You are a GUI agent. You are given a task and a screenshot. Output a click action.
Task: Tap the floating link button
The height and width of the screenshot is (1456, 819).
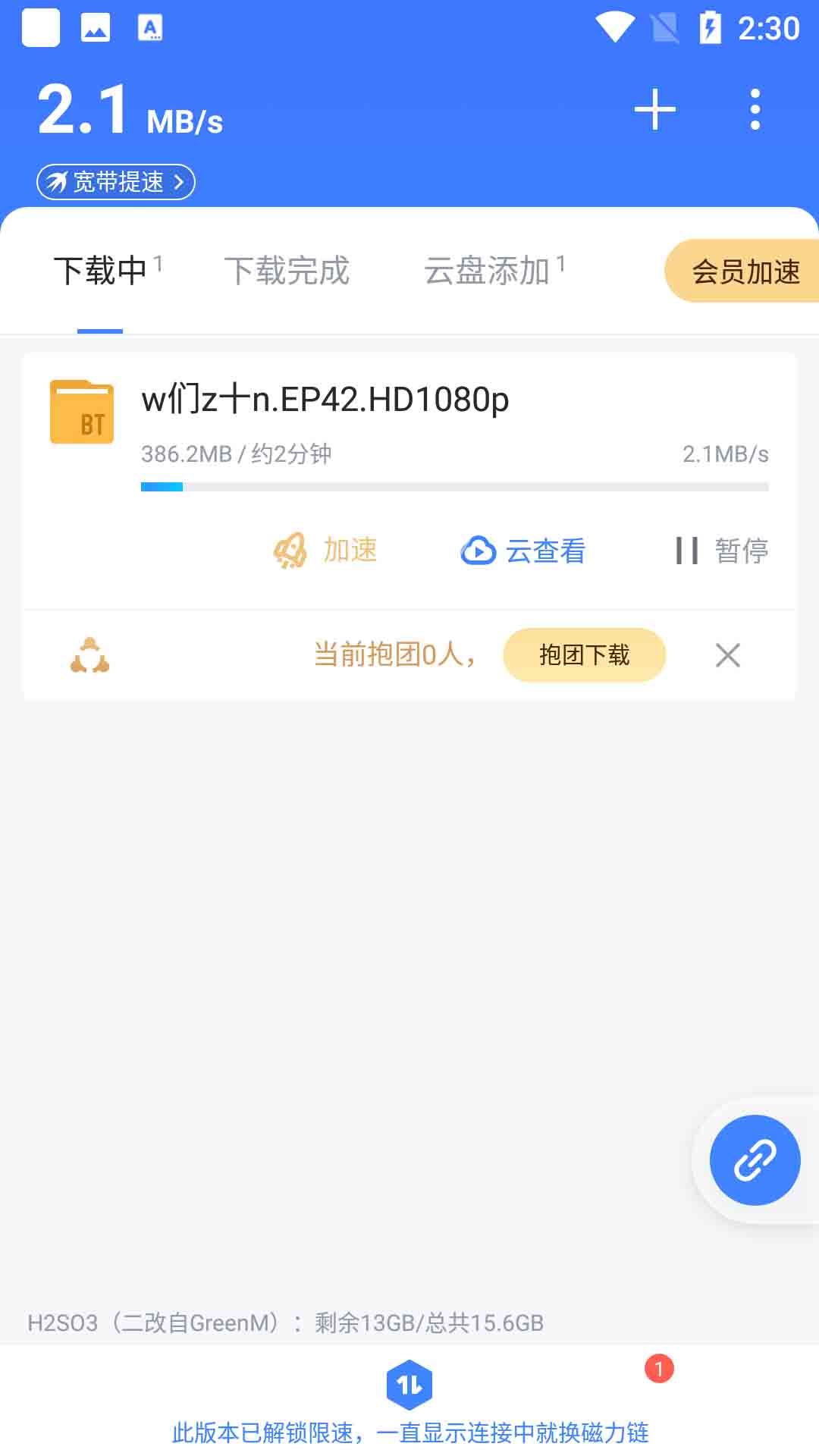(x=755, y=1160)
